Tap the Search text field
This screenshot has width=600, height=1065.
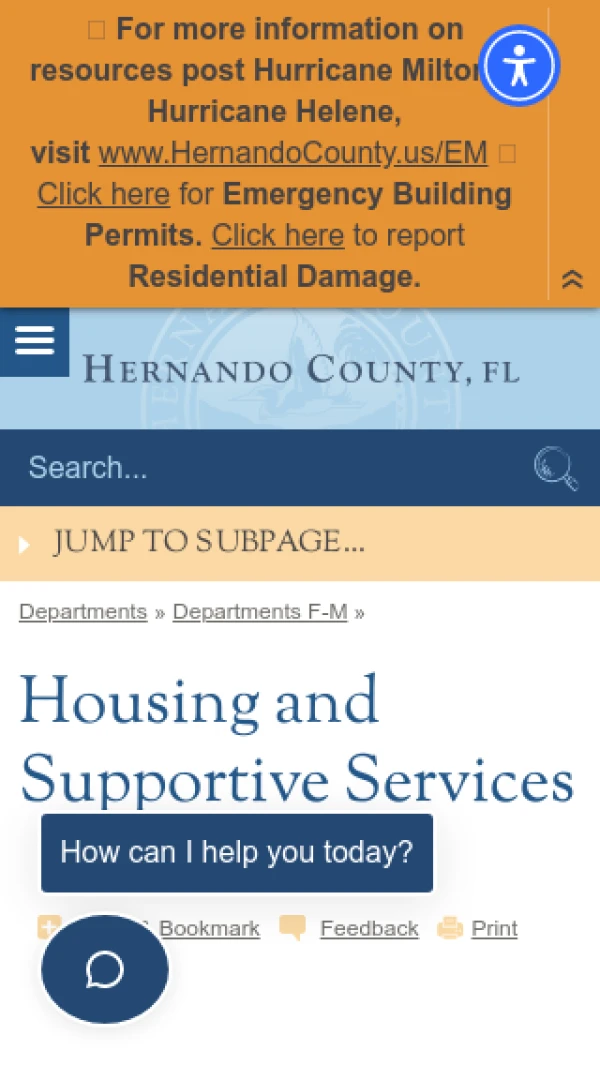(x=270, y=467)
